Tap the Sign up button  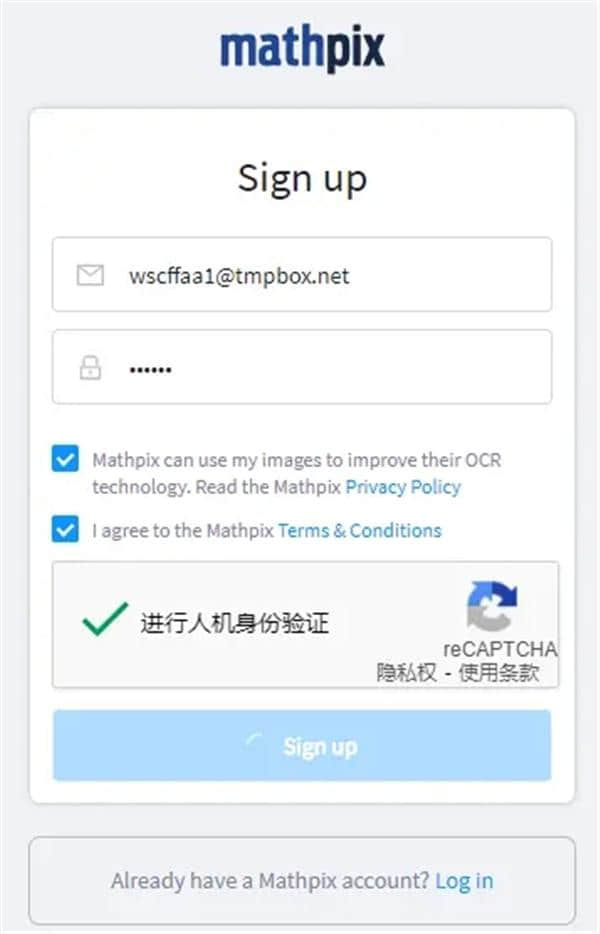pyautogui.click(x=302, y=746)
